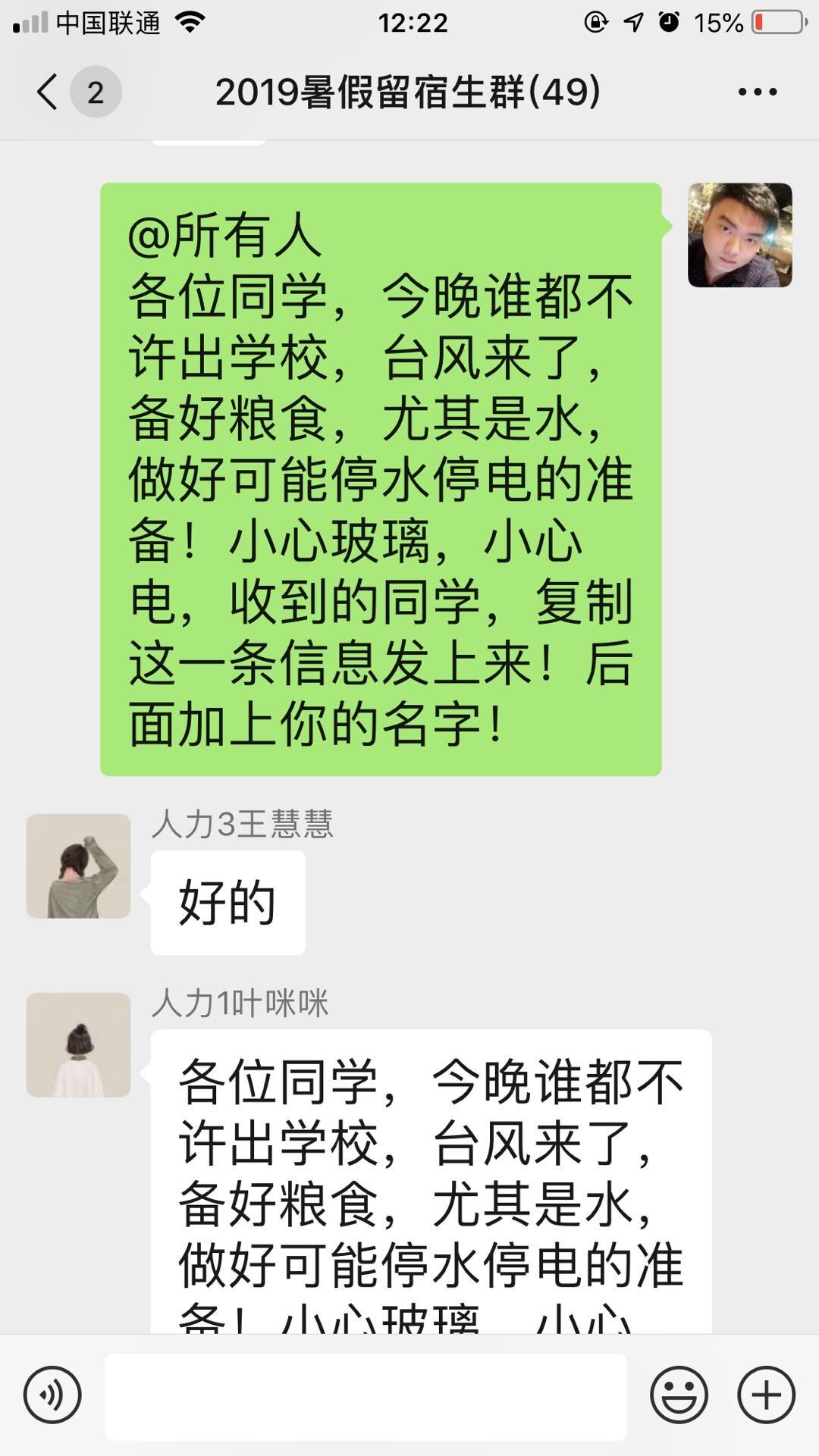
Task: View profile of 人力3王慧慧 via avatar
Action: (78, 866)
